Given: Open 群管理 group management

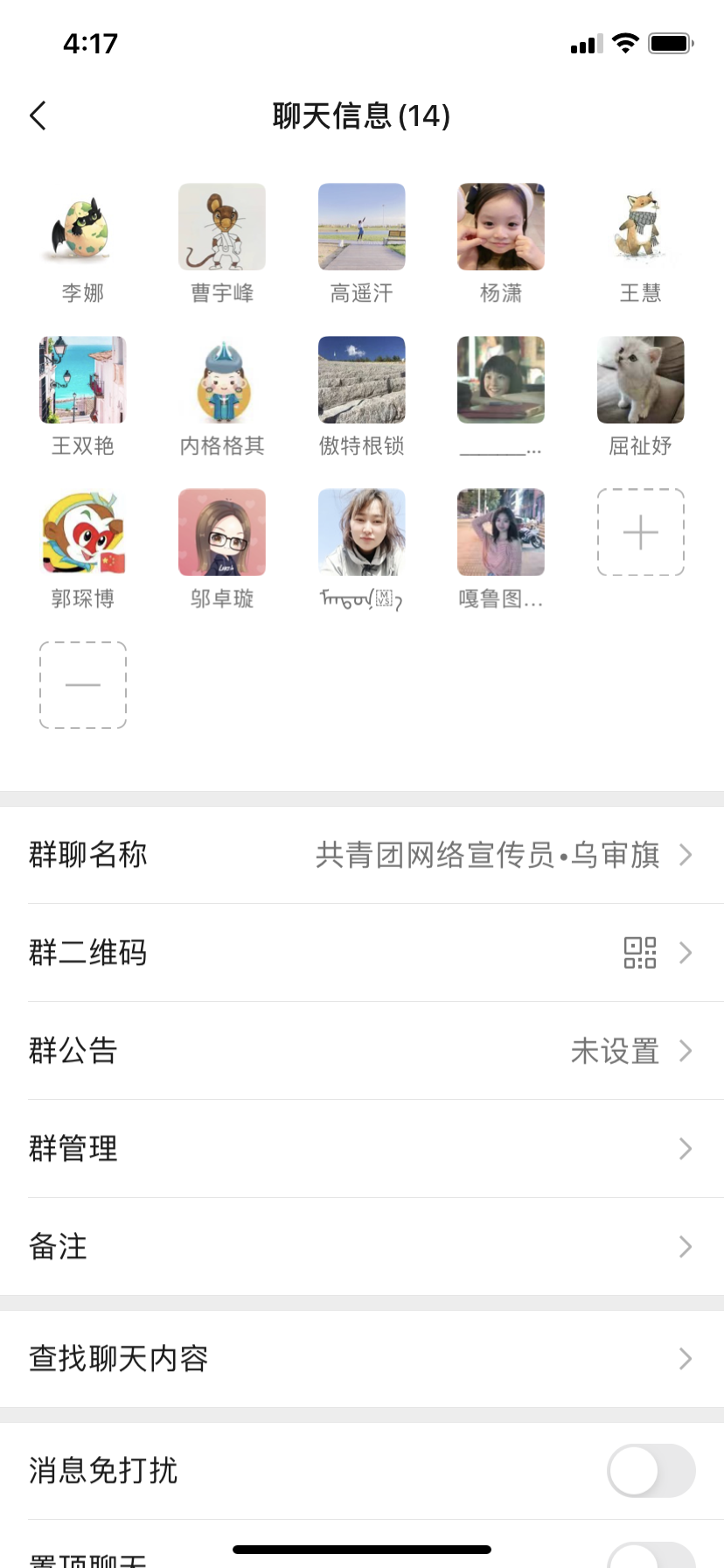Looking at the screenshot, I should click(362, 1149).
